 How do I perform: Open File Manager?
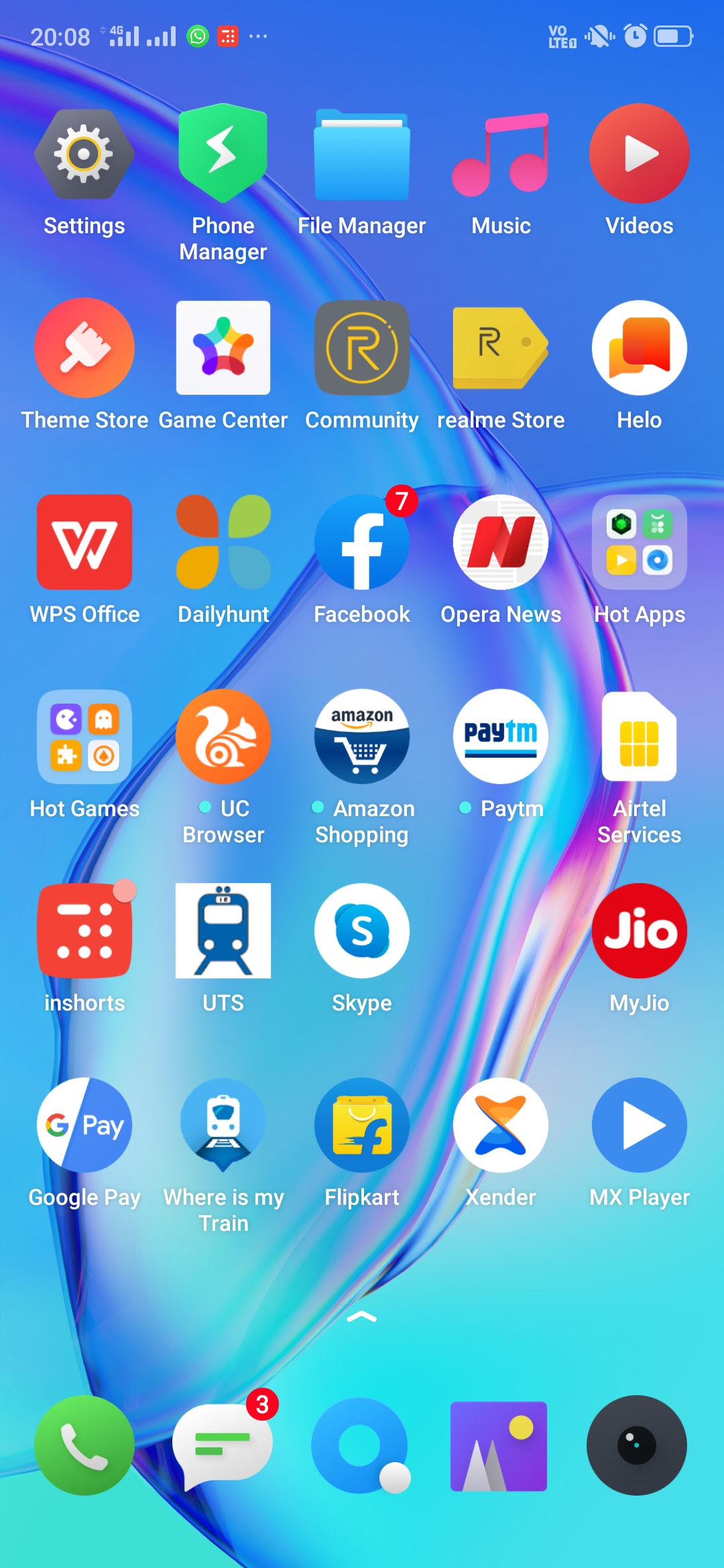click(362, 155)
